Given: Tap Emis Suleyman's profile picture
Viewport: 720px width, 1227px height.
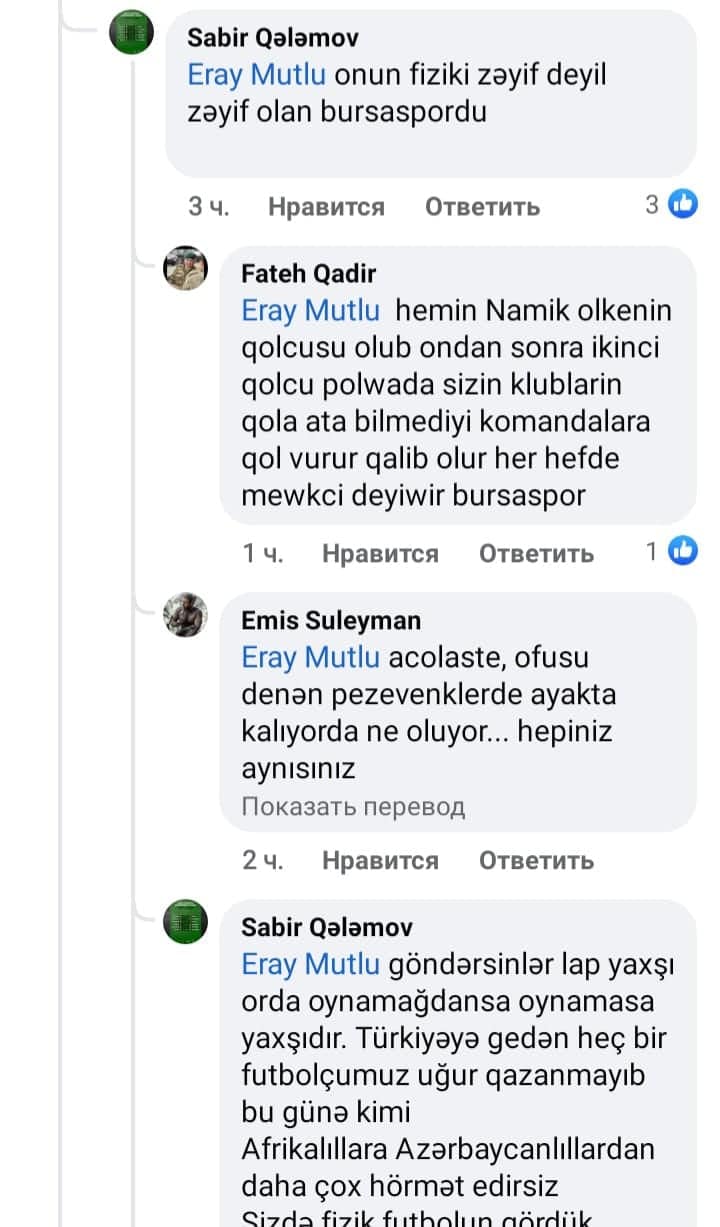Looking at the screenshot, I should (185, 615).
